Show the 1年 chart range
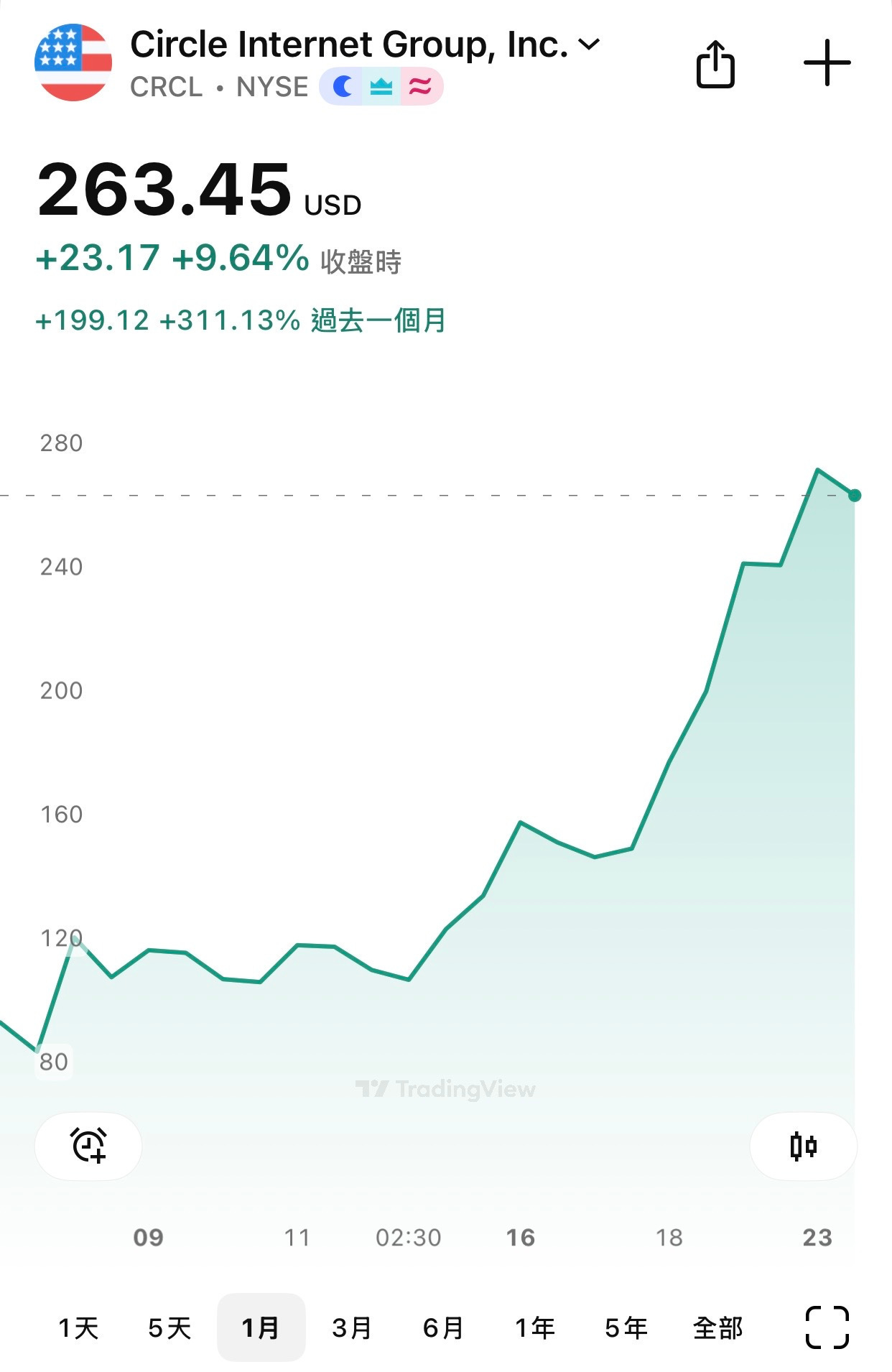 535,1327
